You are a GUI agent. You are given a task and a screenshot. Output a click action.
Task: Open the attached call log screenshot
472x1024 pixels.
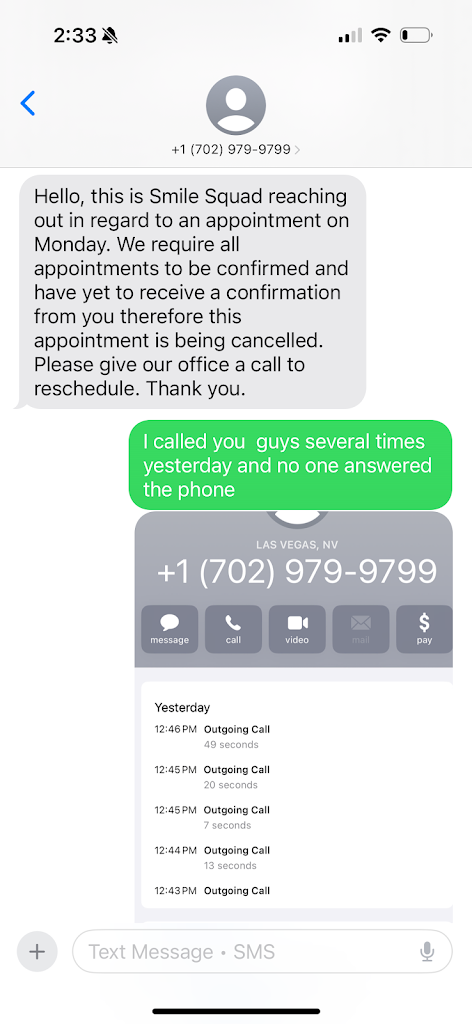point(293,716)
